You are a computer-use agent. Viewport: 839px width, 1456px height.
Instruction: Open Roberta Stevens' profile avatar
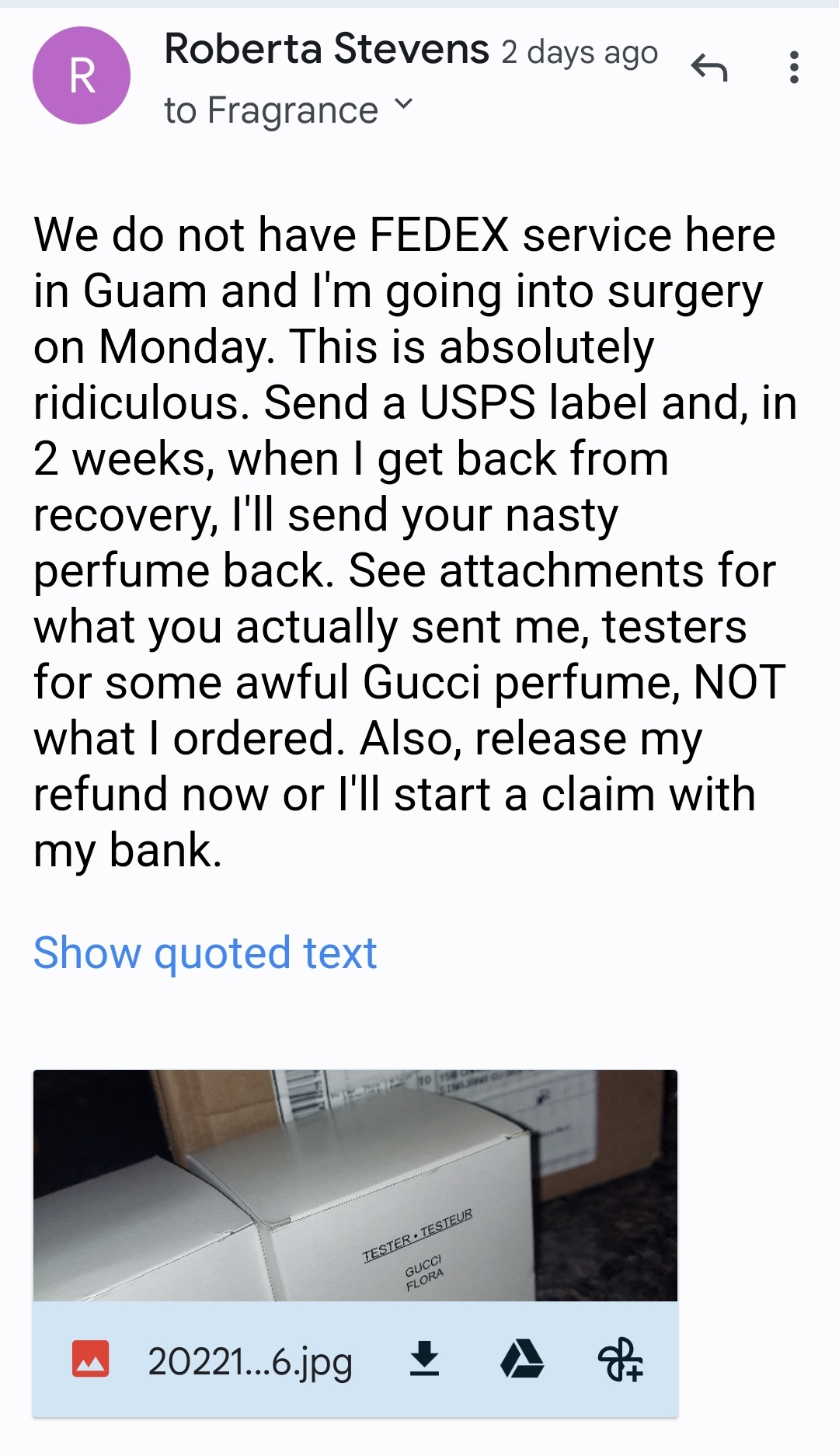pyautogui.click(x=82, y=75)
